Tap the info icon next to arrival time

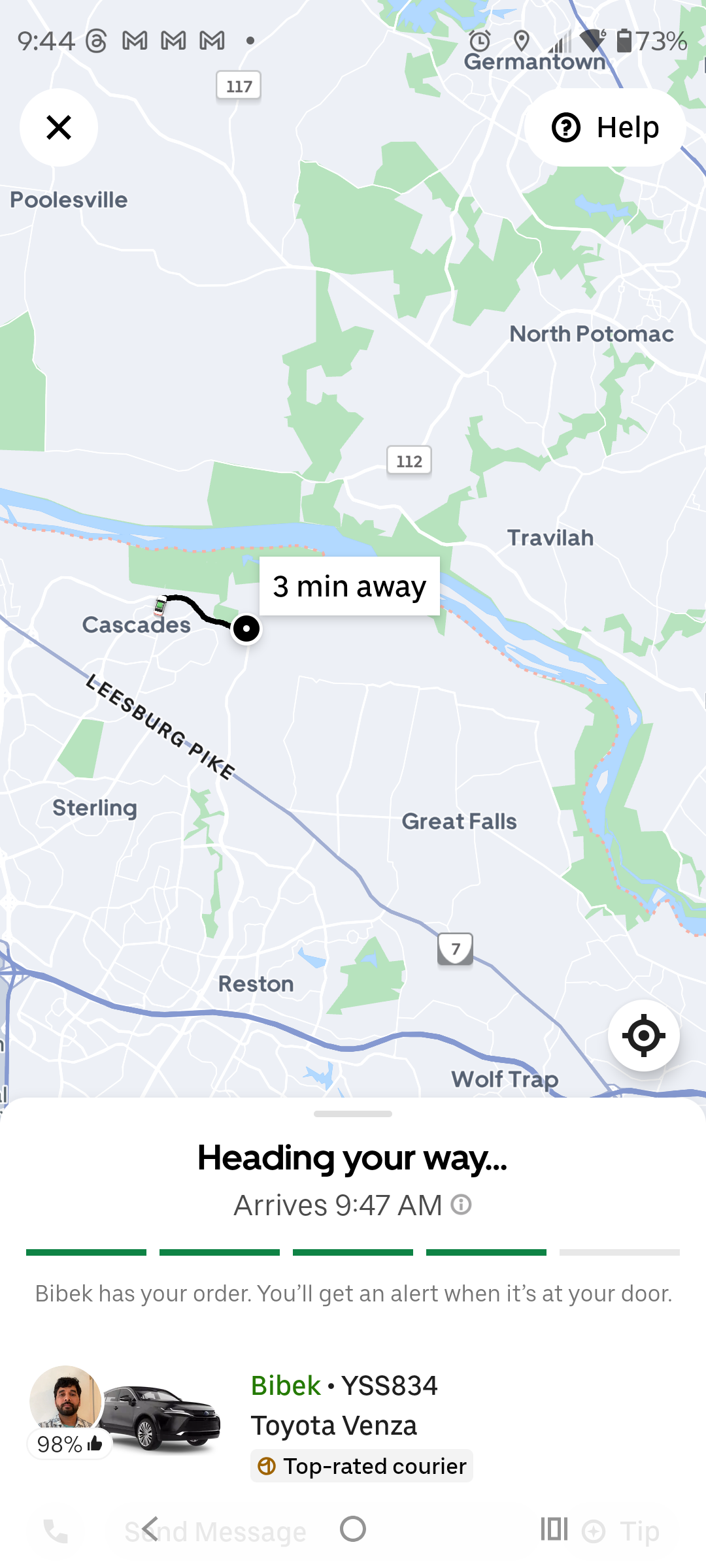pyautogui.click(x=462, y=1204)
